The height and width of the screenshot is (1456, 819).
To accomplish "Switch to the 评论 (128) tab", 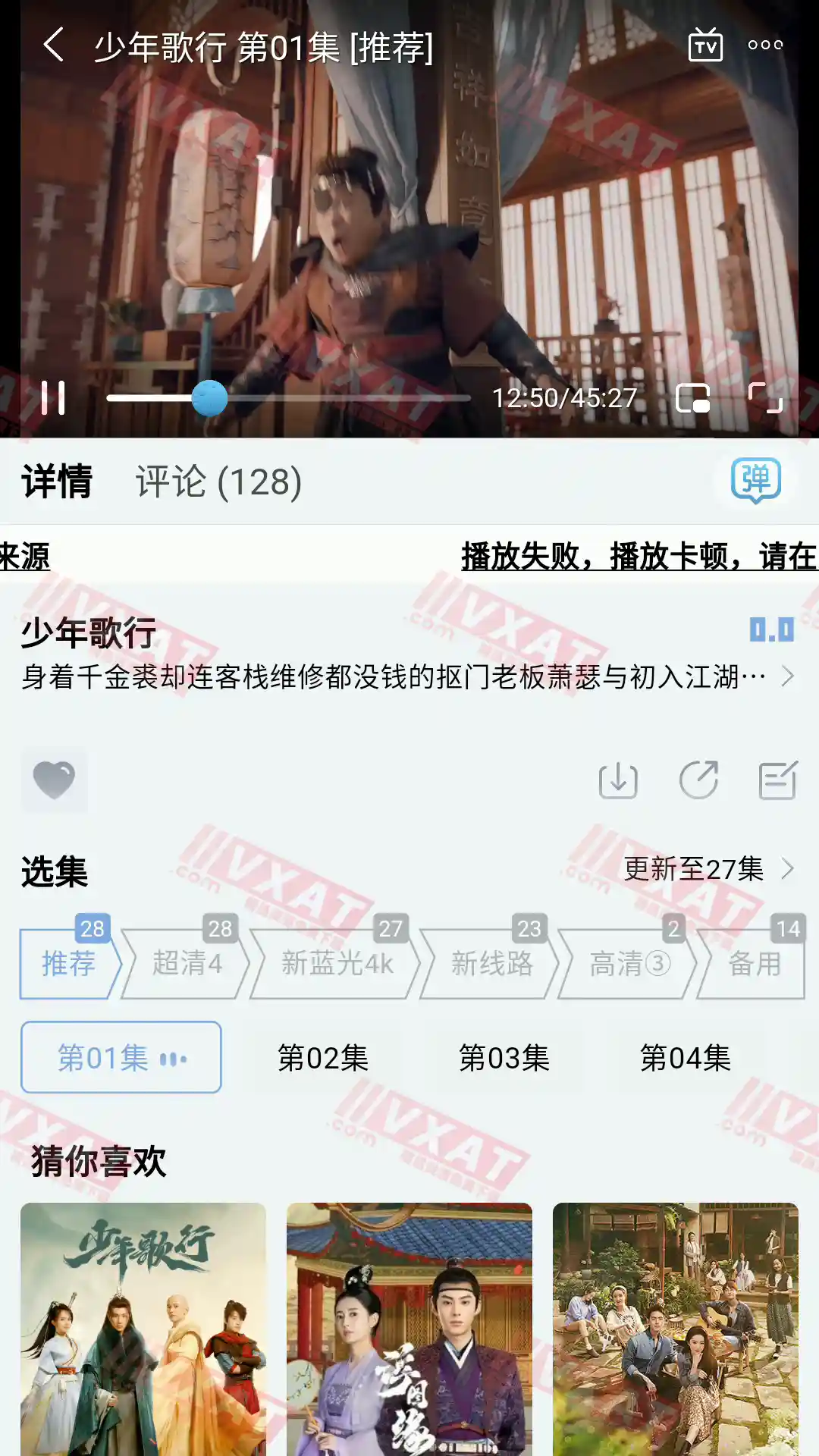I will pyautogui.click(x=218, y=482).
